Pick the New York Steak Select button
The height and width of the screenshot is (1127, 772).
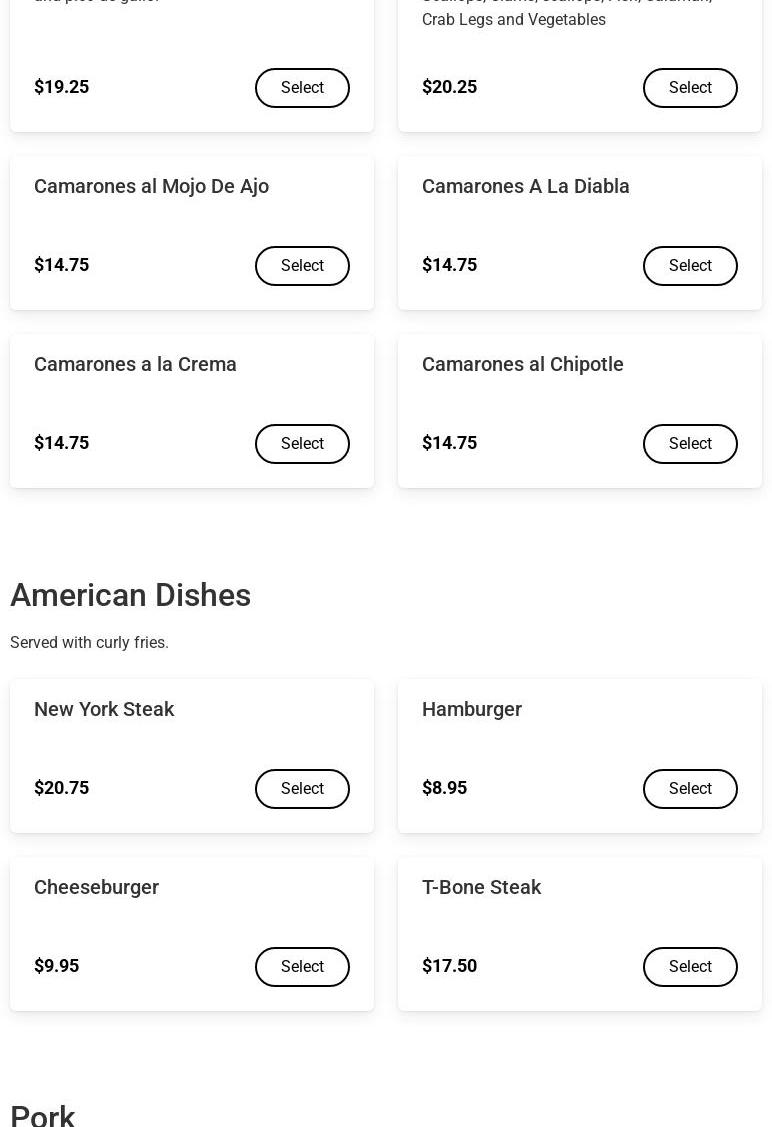point(302,789)
